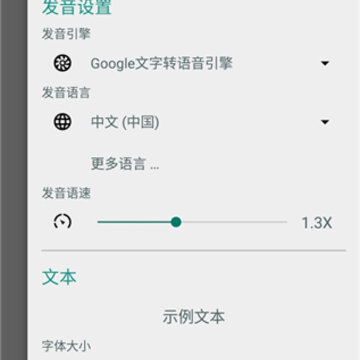Open the 发音语言 language dropdown
The image size is (360, 360).
pos(193,122)
